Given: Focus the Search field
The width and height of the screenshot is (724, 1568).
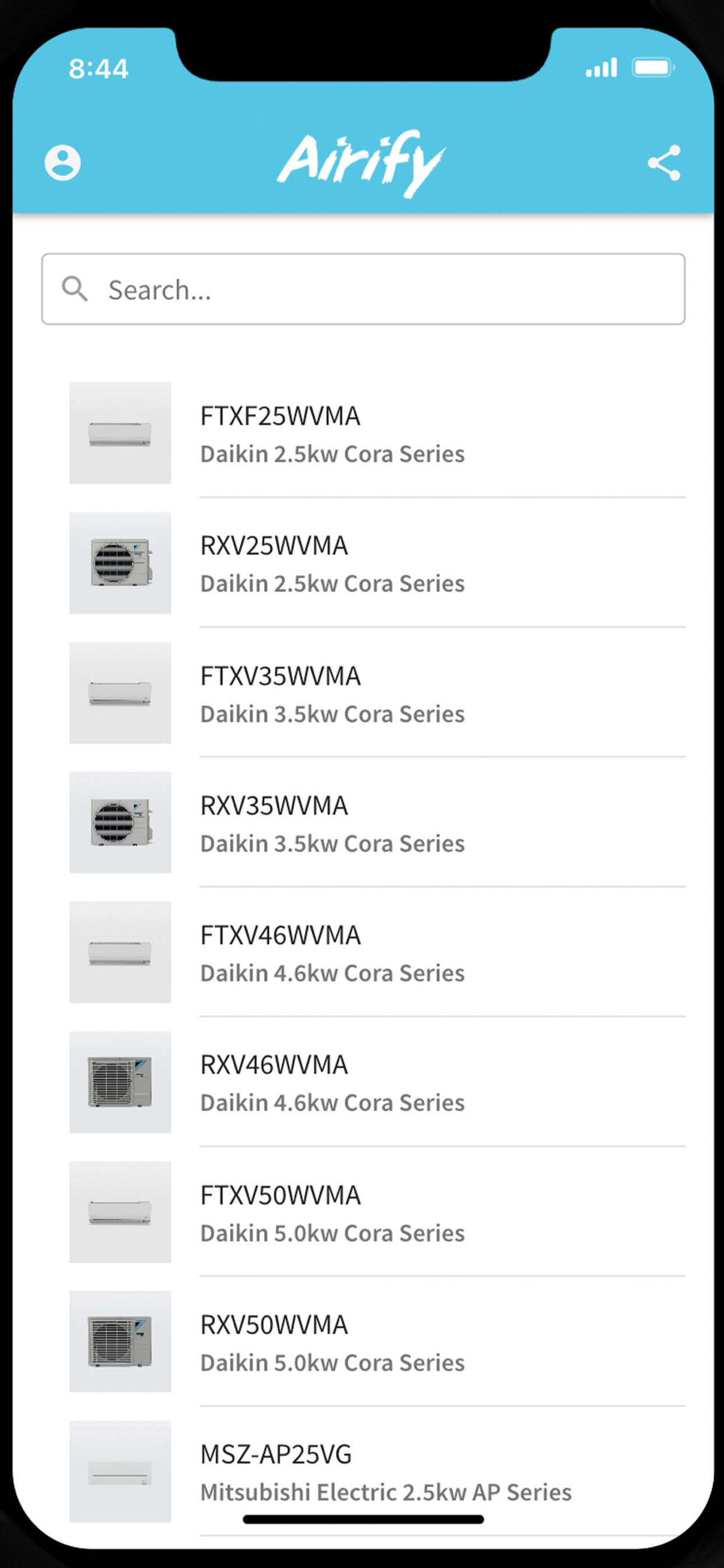Looking at the screenshot, I should point(363,289).
